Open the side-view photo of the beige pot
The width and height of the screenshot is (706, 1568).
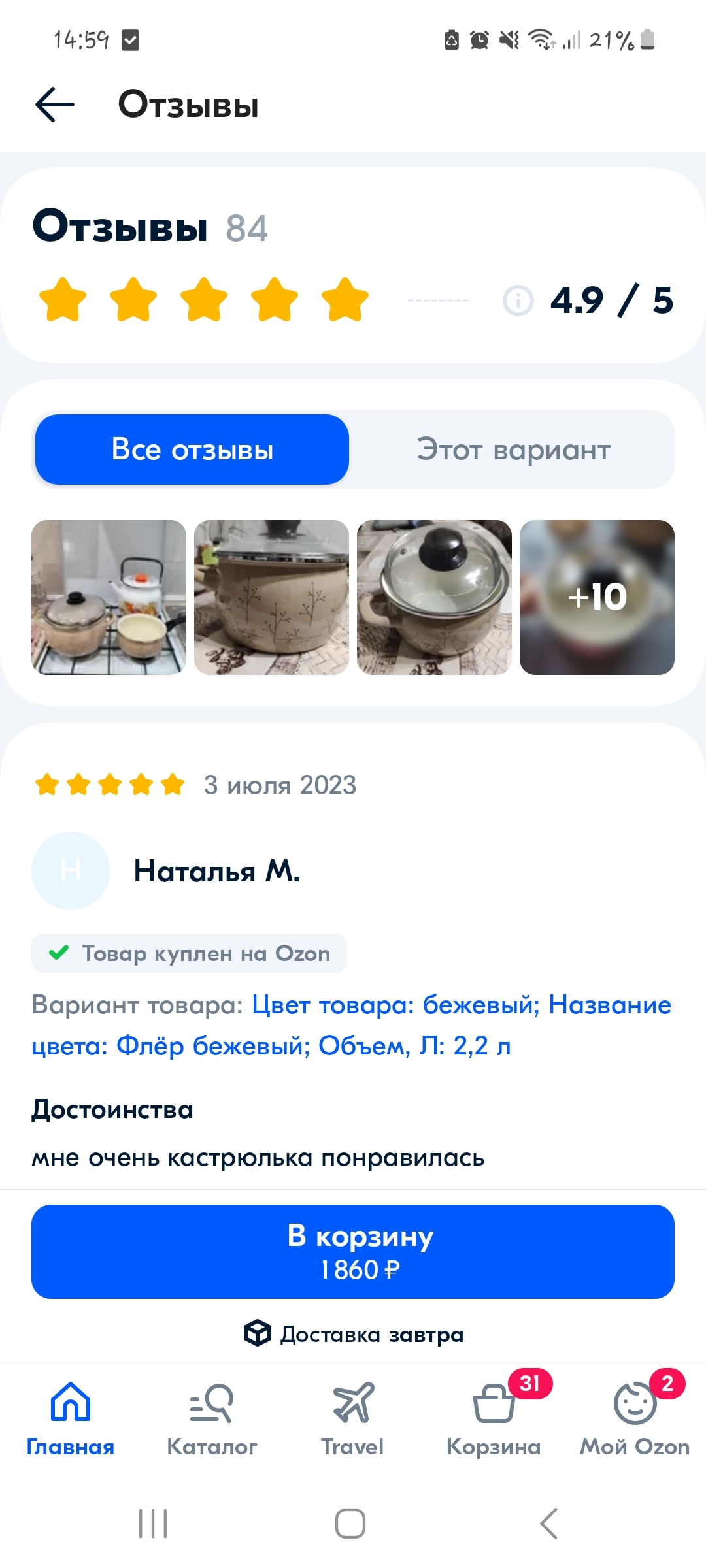point(271,597)
